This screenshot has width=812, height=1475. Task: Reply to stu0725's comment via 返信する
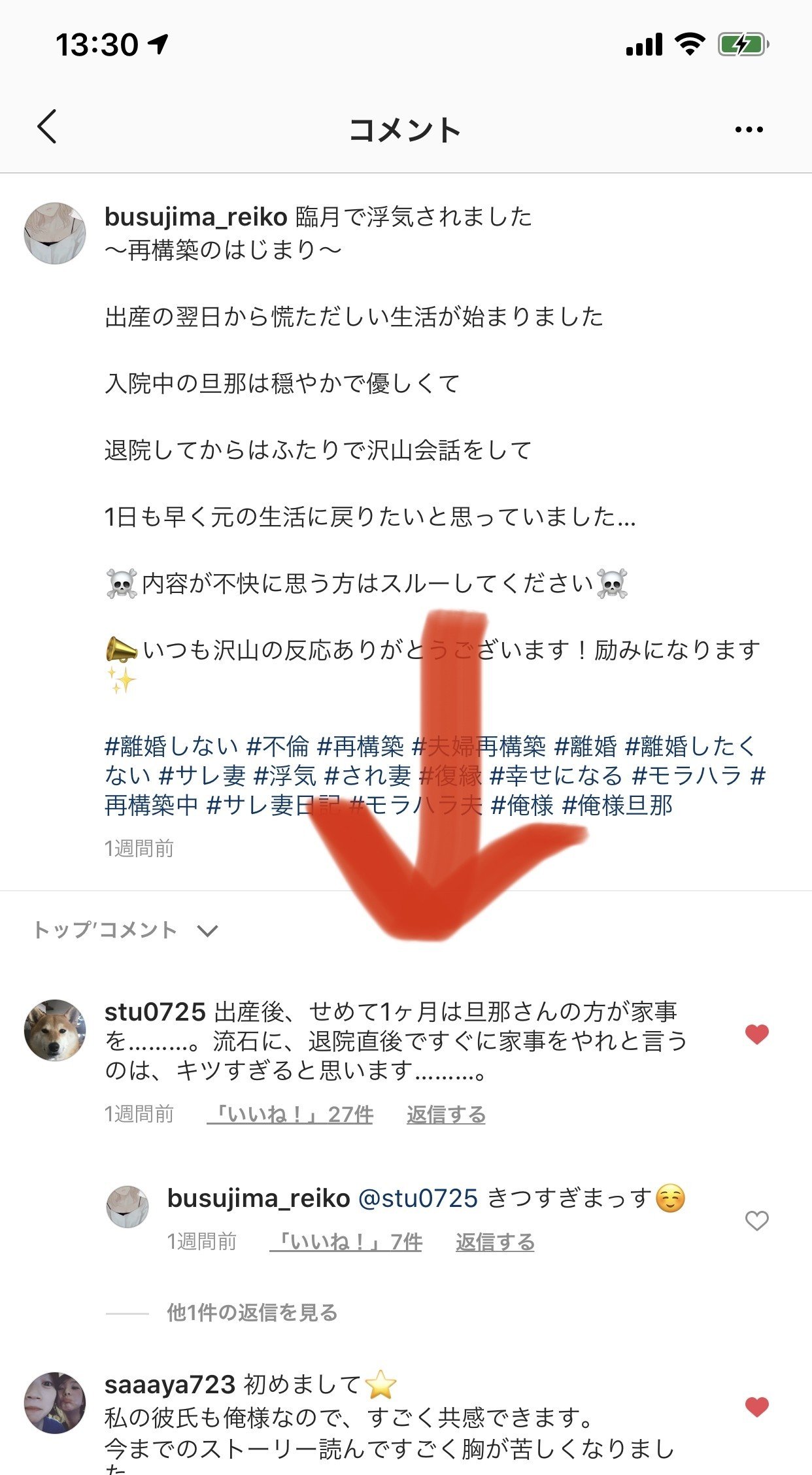point(446,1114)
